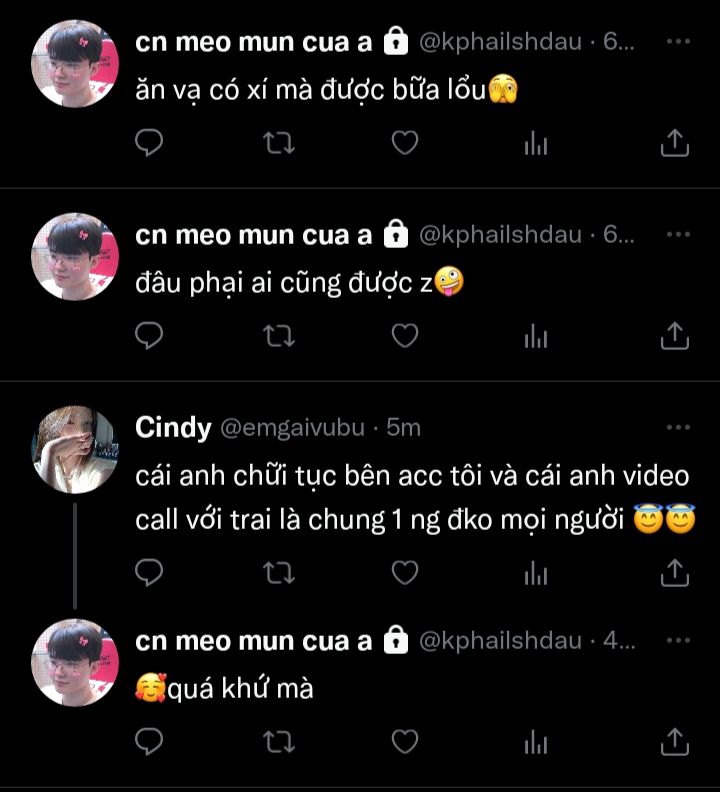720x792 pixels.
Task: Reply to the "ăn vạ có xí" tweet
Action: point(149,144)
